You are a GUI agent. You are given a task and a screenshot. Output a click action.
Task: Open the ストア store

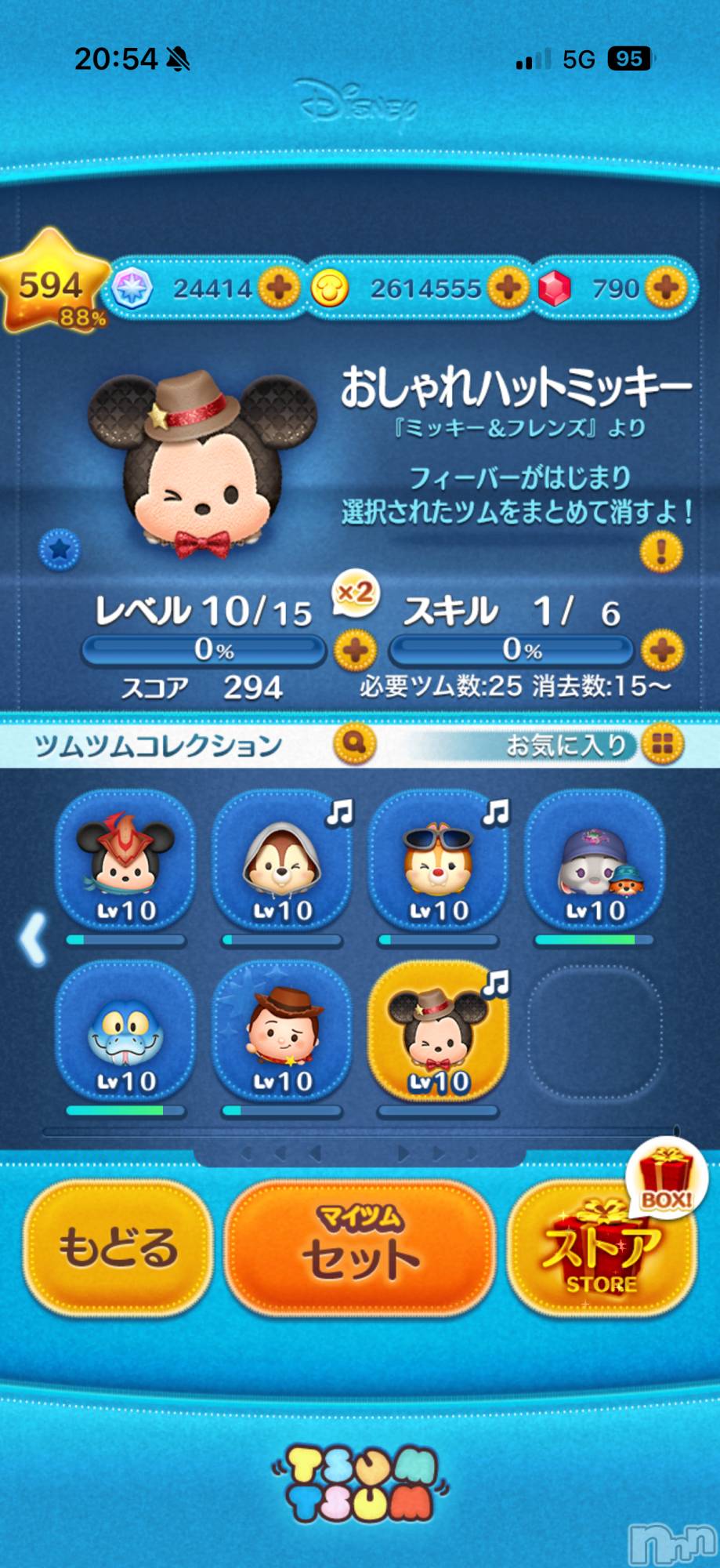(602, 1252)
